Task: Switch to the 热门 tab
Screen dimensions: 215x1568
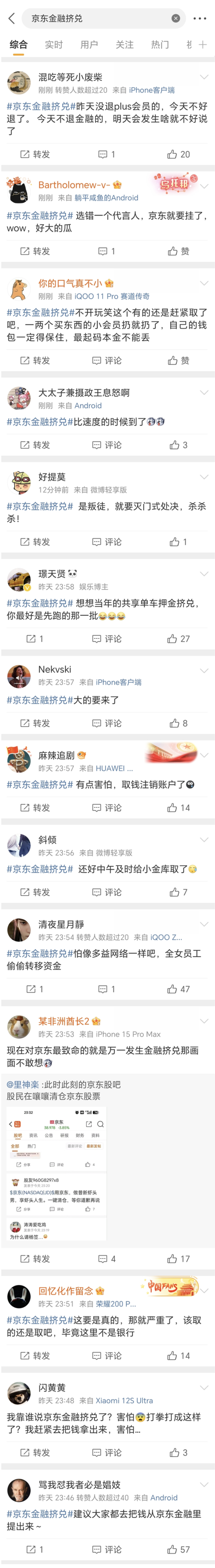Action: click(160, 45)
